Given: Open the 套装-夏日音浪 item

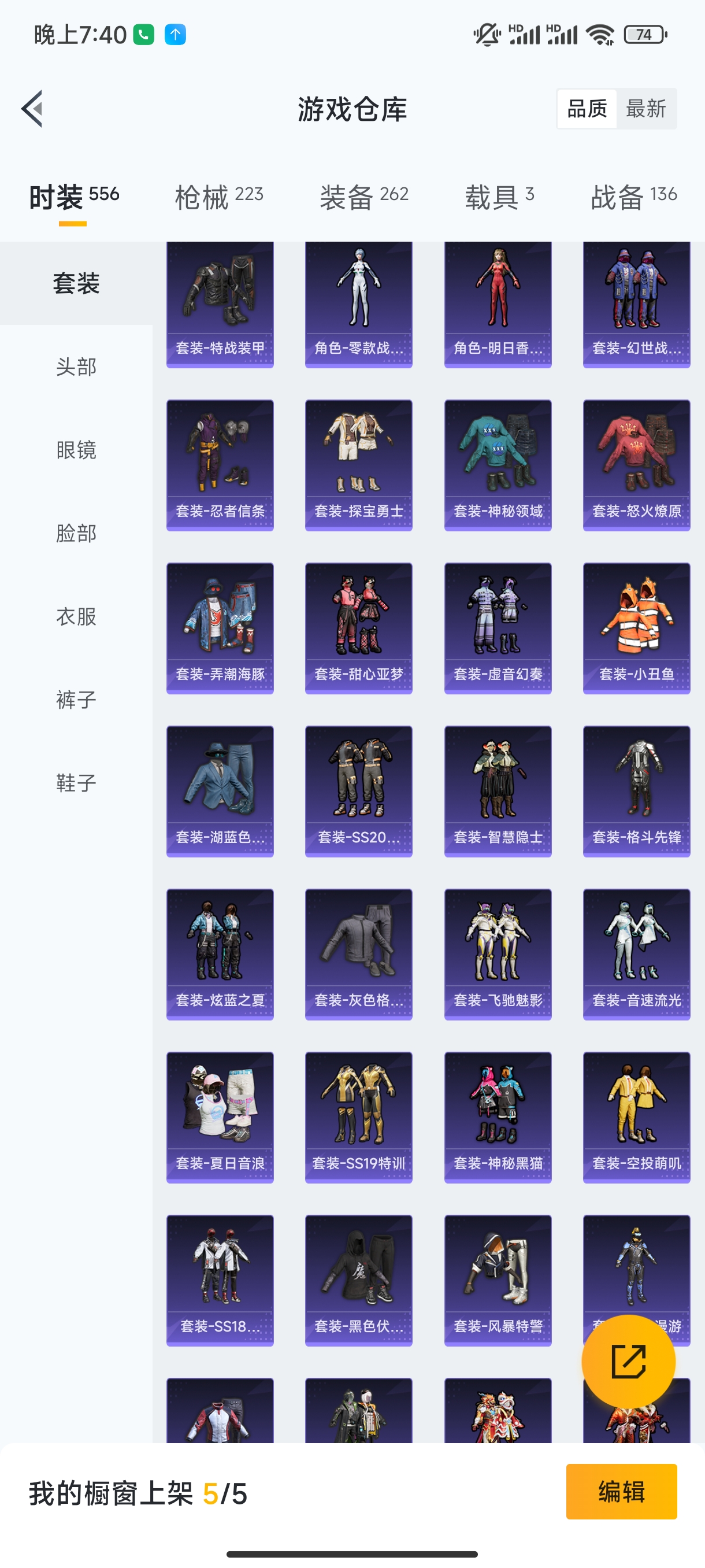Looking at the screenshot, I should pyautogui.click(x=220, y=1118).
